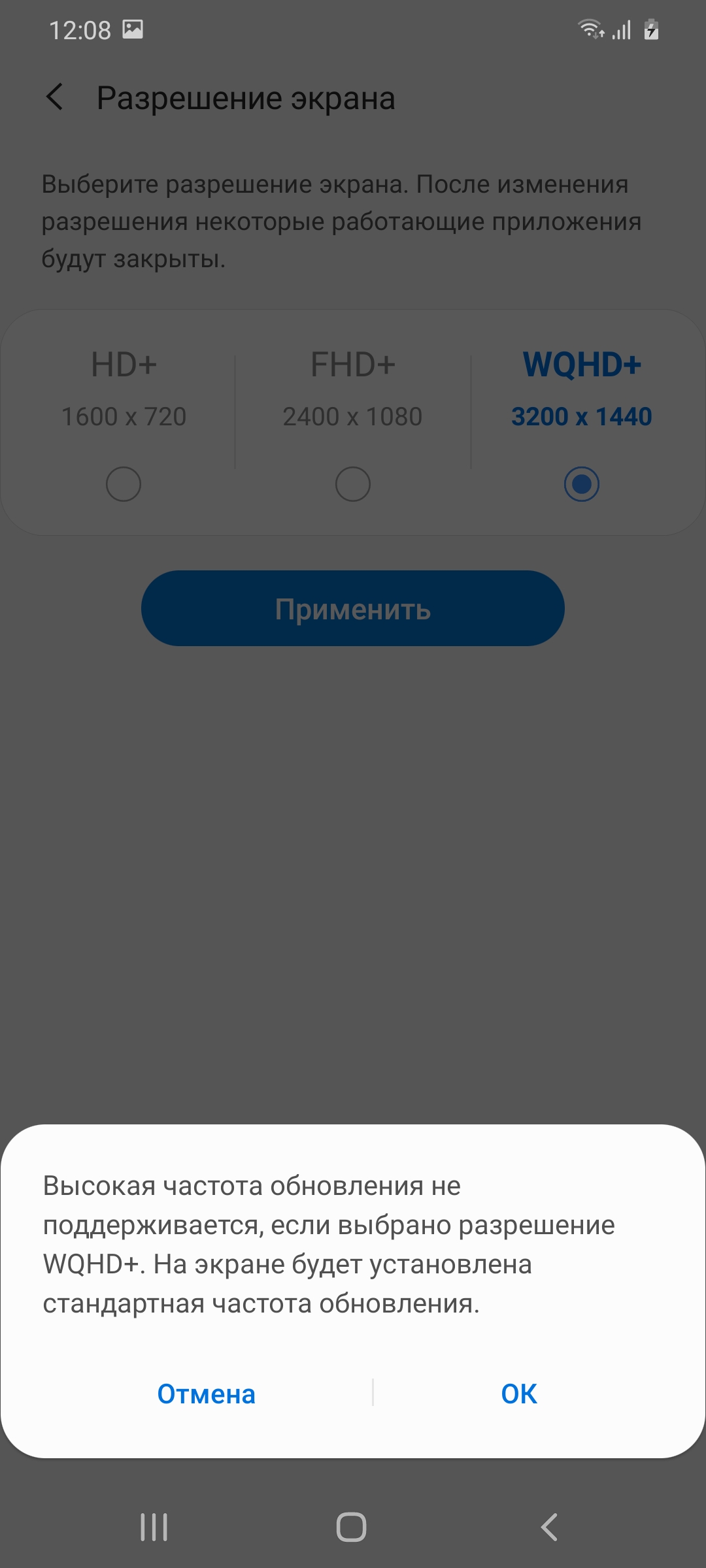
Task: Confirm the refresh rate warning with OK
Action: [519, 1394]
